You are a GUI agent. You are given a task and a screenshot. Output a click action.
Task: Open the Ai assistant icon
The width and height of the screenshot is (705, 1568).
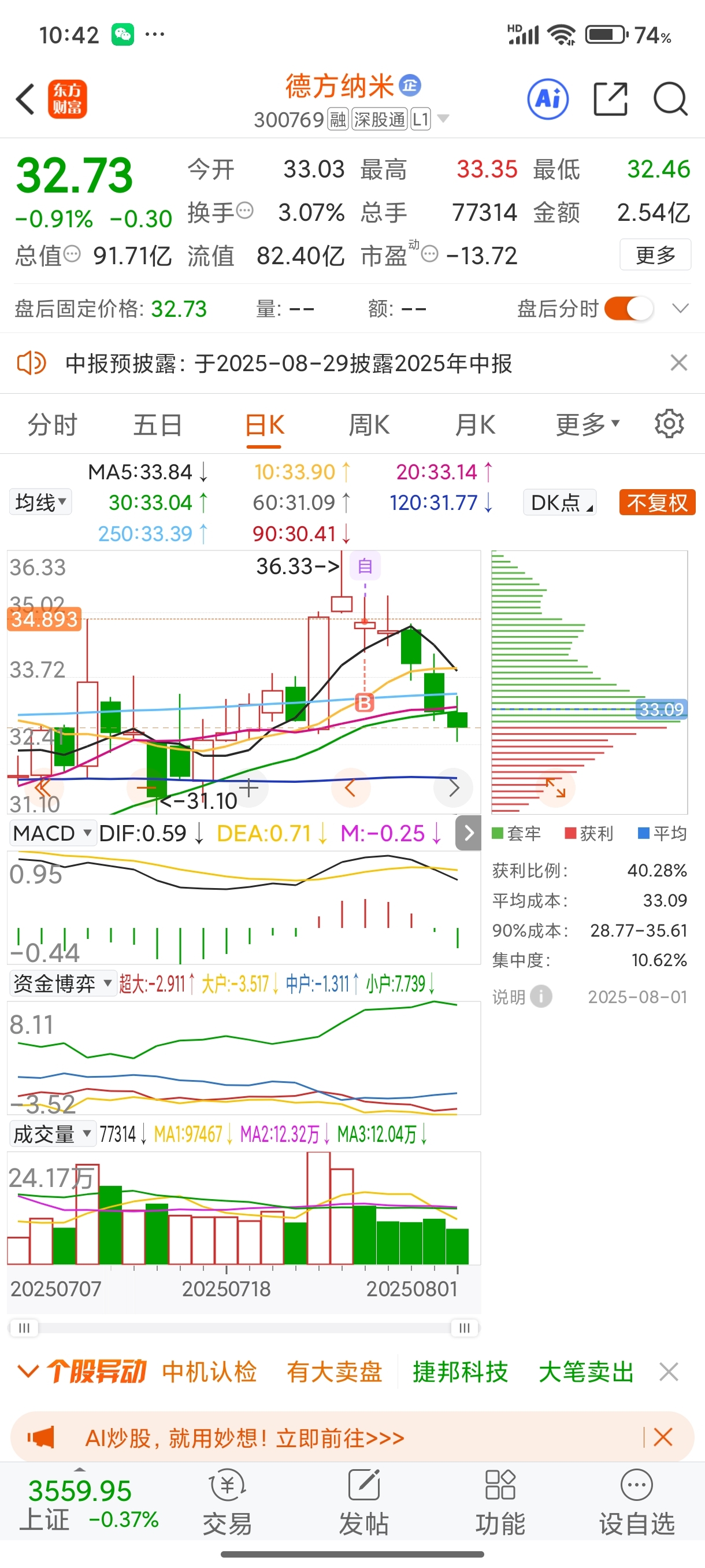pos(547,99)
